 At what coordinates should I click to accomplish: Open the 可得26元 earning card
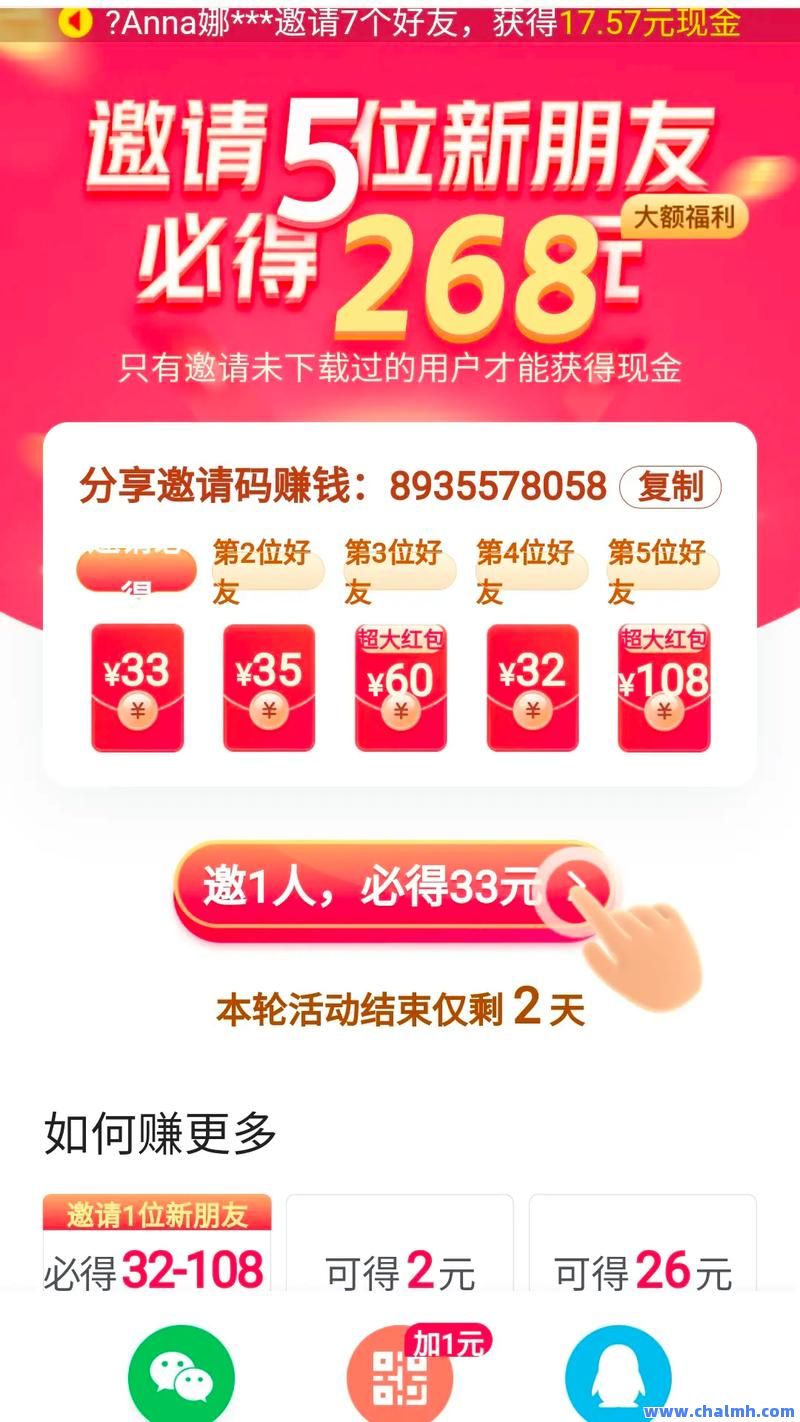point(643,1245)
